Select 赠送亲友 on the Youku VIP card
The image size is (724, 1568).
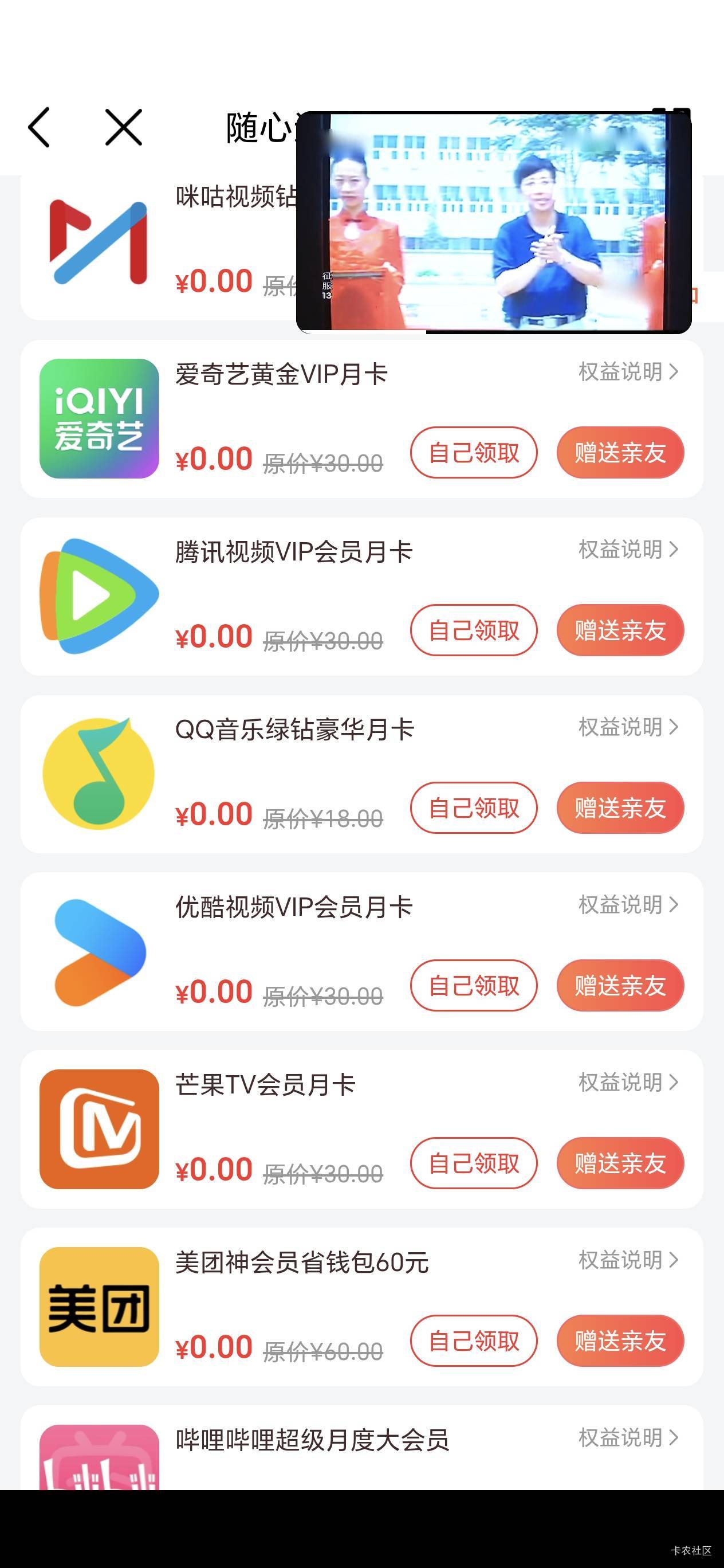point(620,986)
